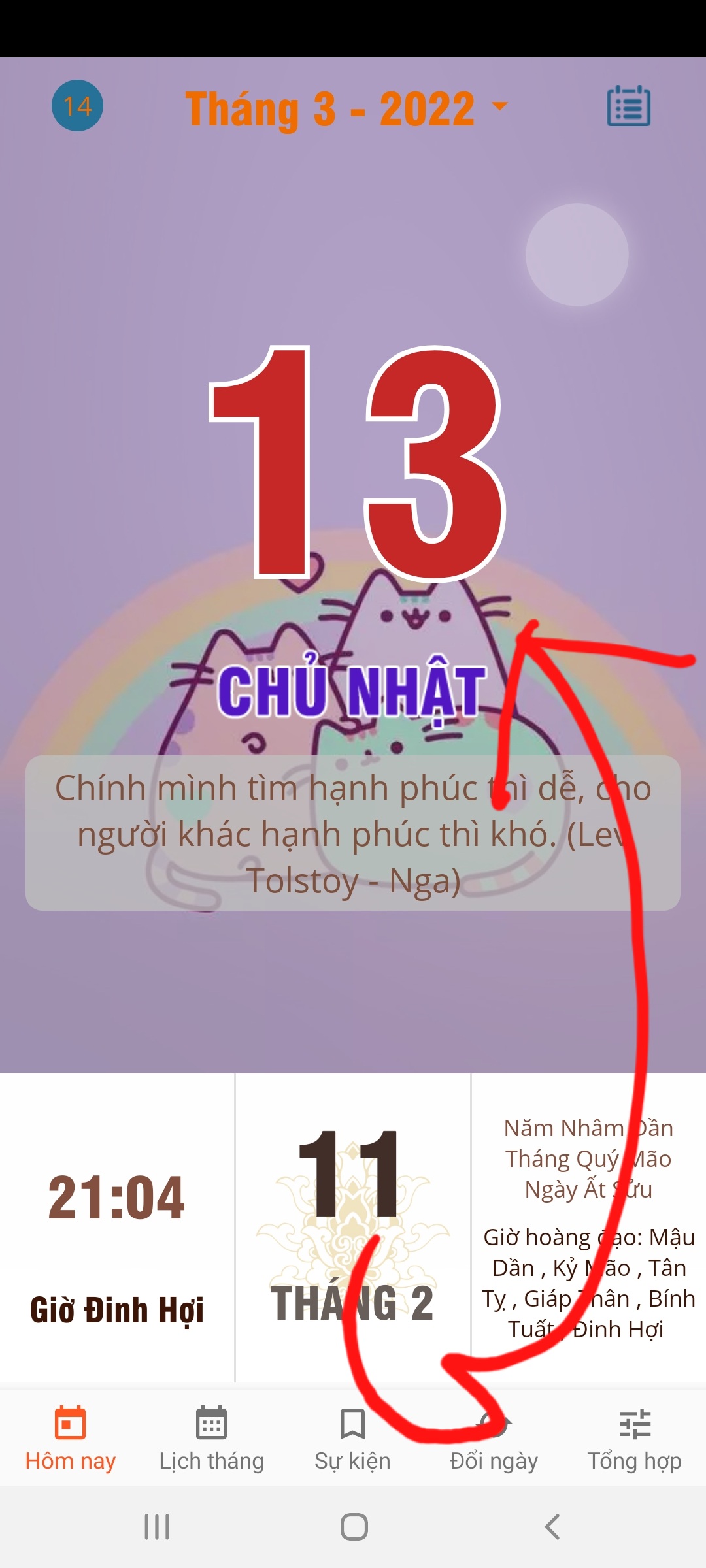Tap the system back button
The image size is (706, 1568).
(552, 1527)
